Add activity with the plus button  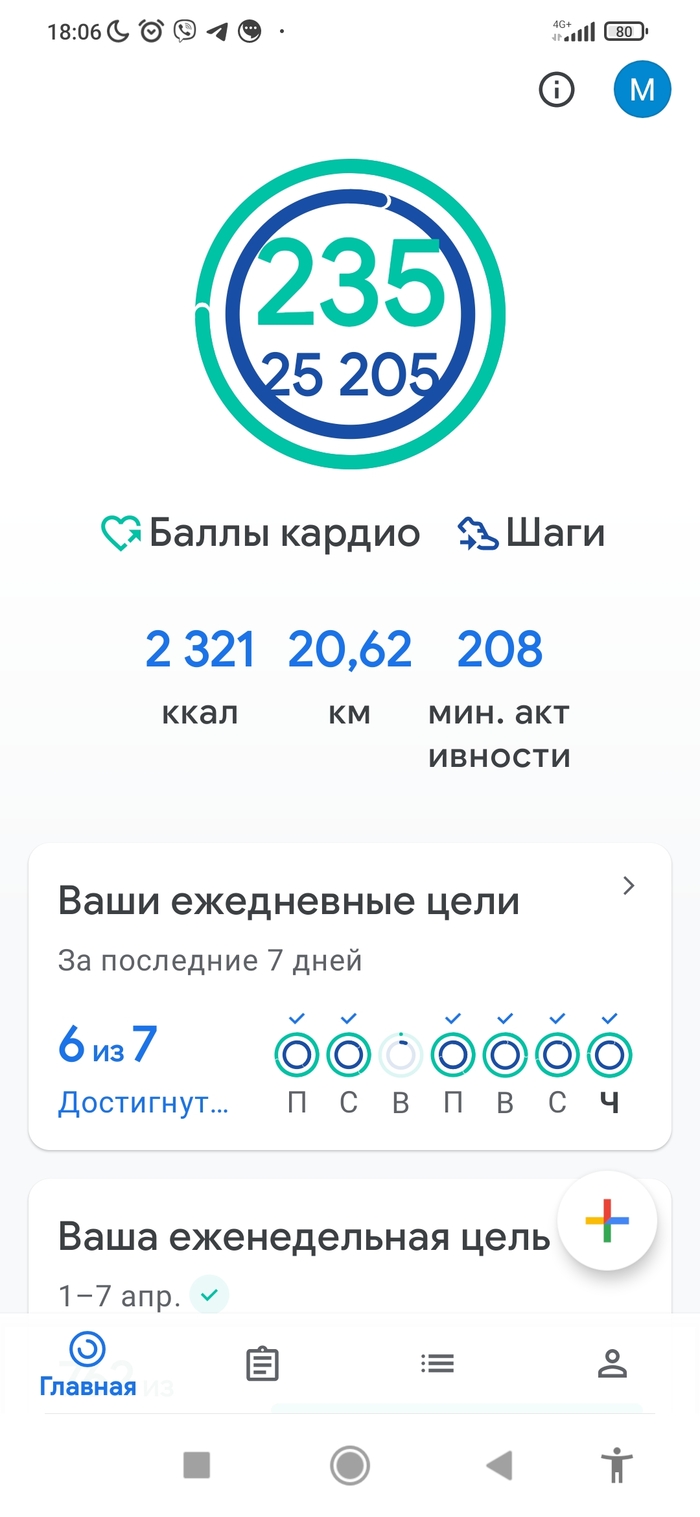tap(607, 1221)
